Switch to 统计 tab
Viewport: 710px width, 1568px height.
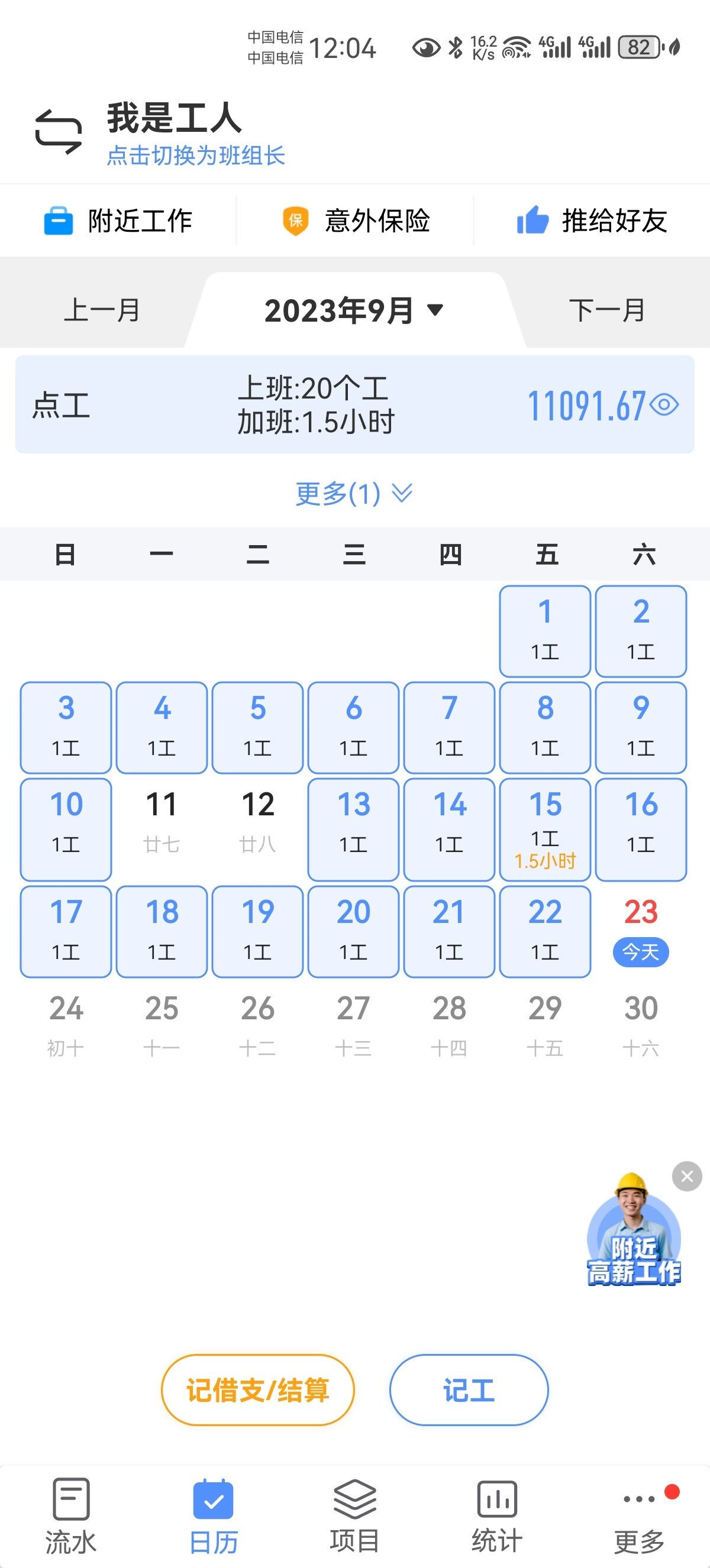pyautogui.click(x=497, y=1515)
